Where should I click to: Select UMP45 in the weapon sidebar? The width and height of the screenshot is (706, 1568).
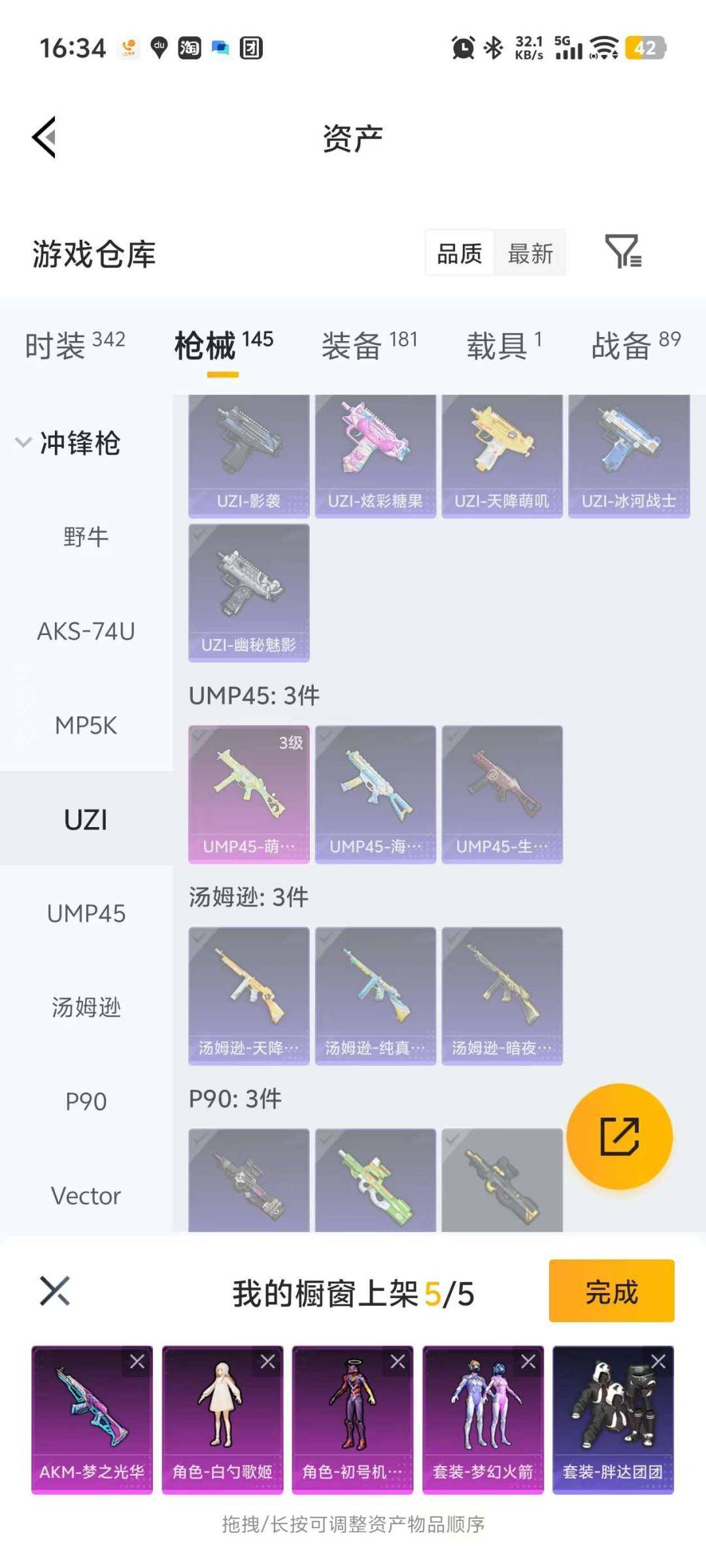(x=86, y=914)
